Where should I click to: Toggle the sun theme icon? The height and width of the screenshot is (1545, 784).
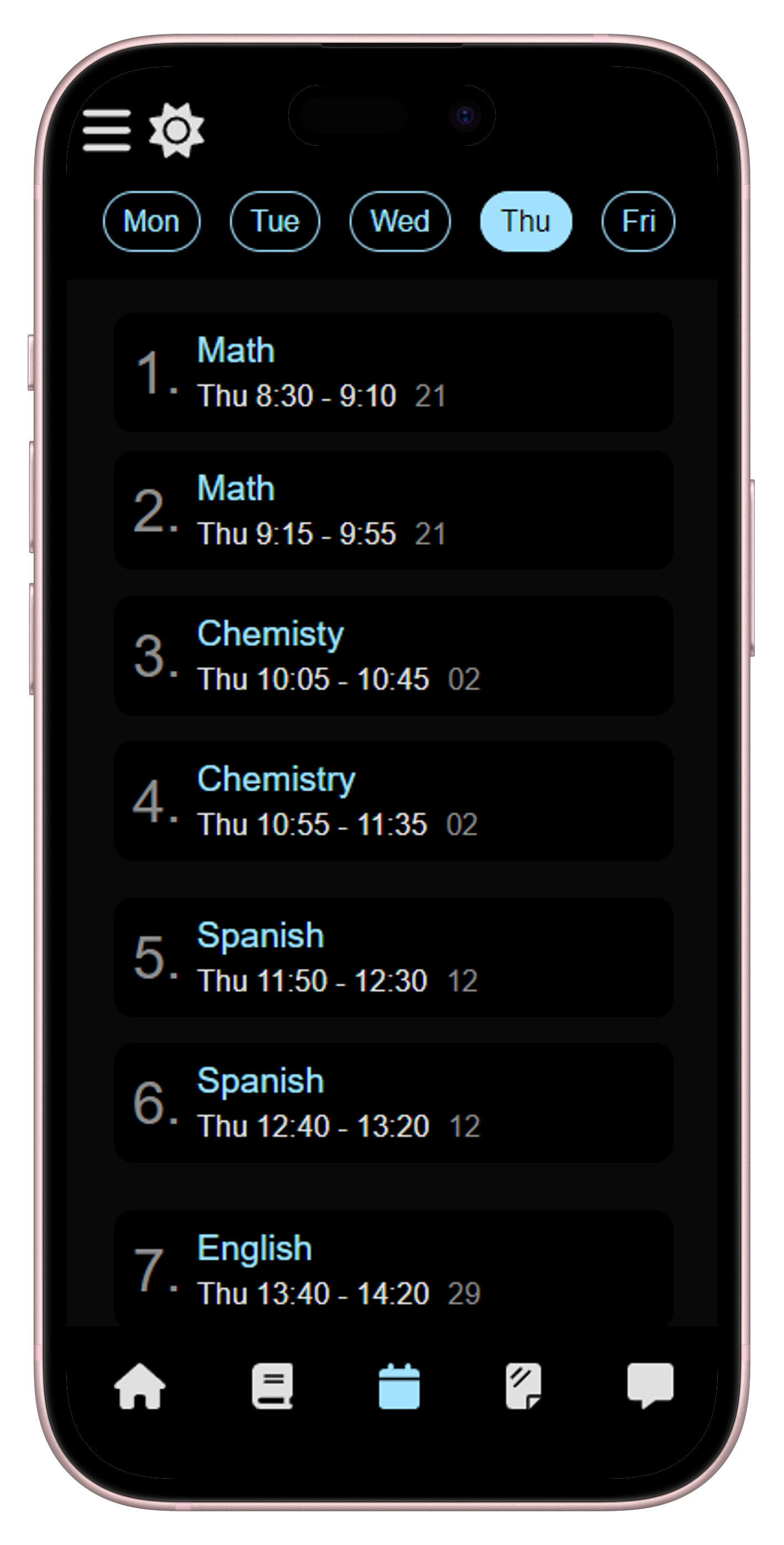(176, 130)
